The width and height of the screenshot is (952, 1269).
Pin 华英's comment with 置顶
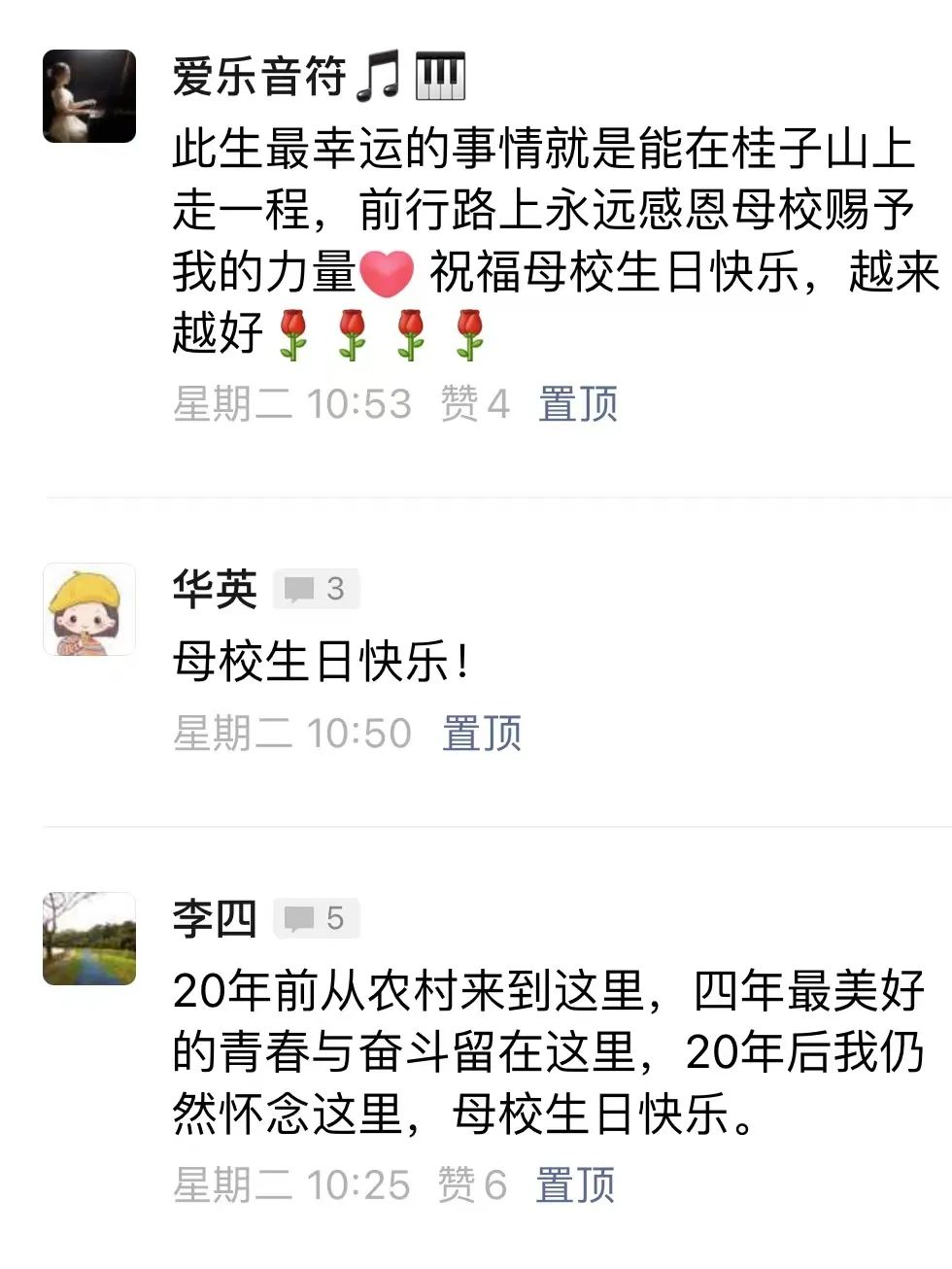pos(482,733)
